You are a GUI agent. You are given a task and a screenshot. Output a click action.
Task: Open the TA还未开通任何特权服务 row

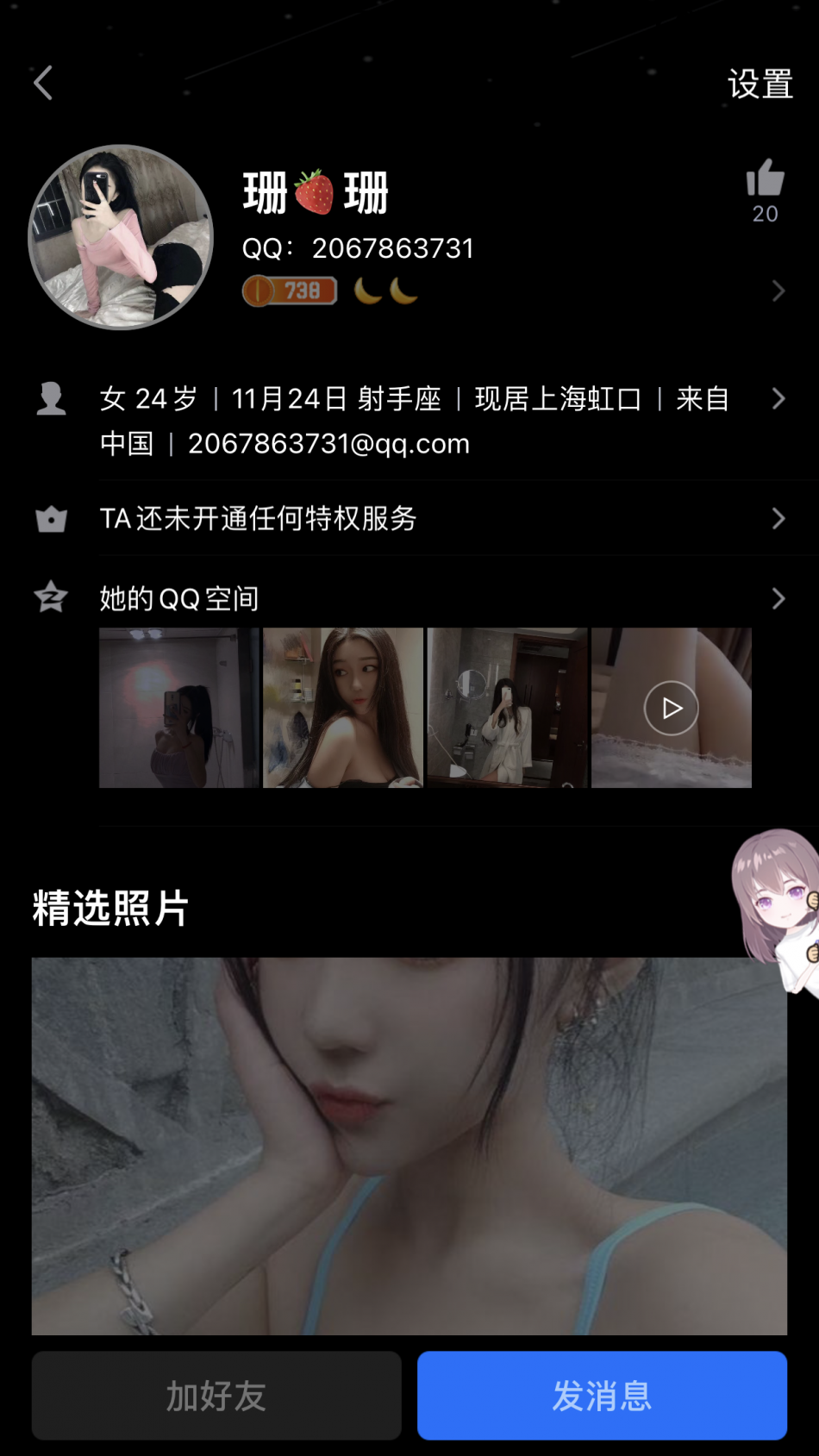414,518
